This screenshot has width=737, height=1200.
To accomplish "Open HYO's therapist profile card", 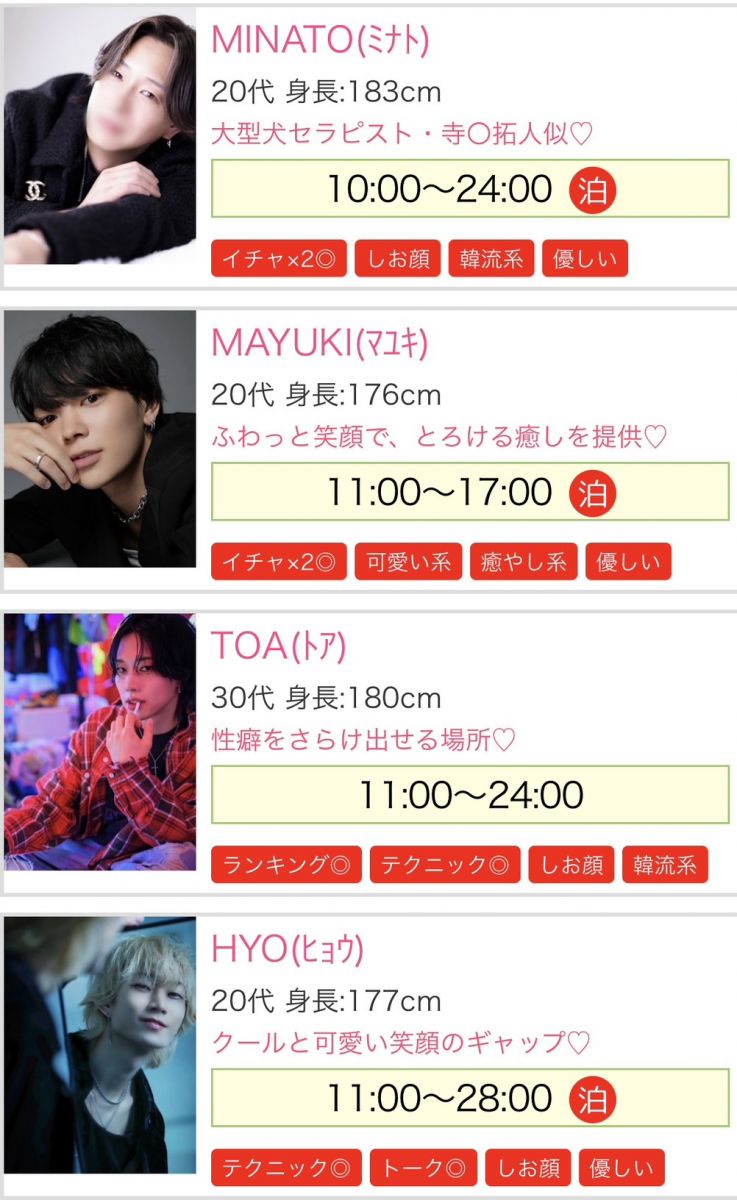I will (x=287, y=950).
